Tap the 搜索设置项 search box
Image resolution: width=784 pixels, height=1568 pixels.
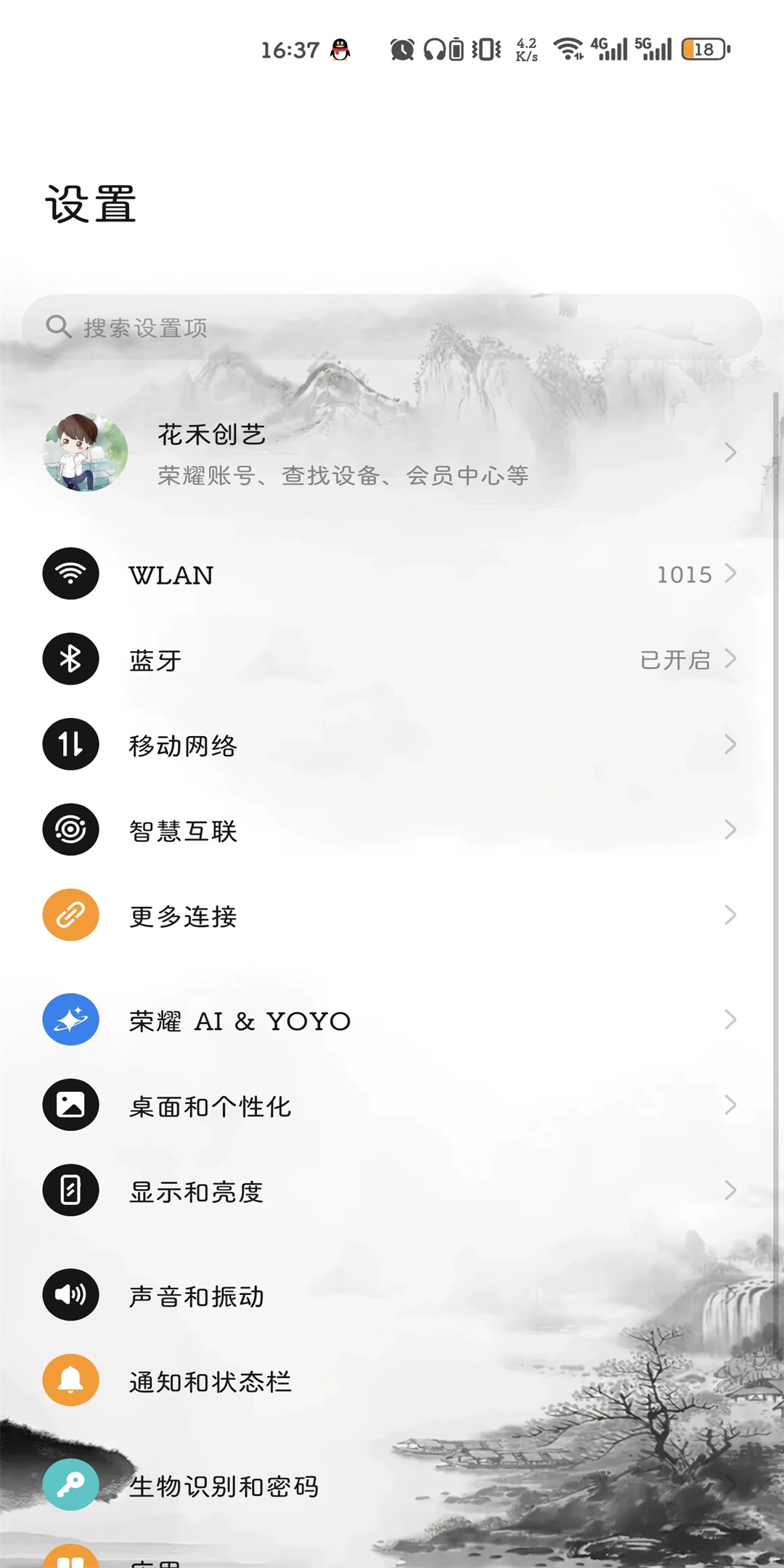[392, 327]
